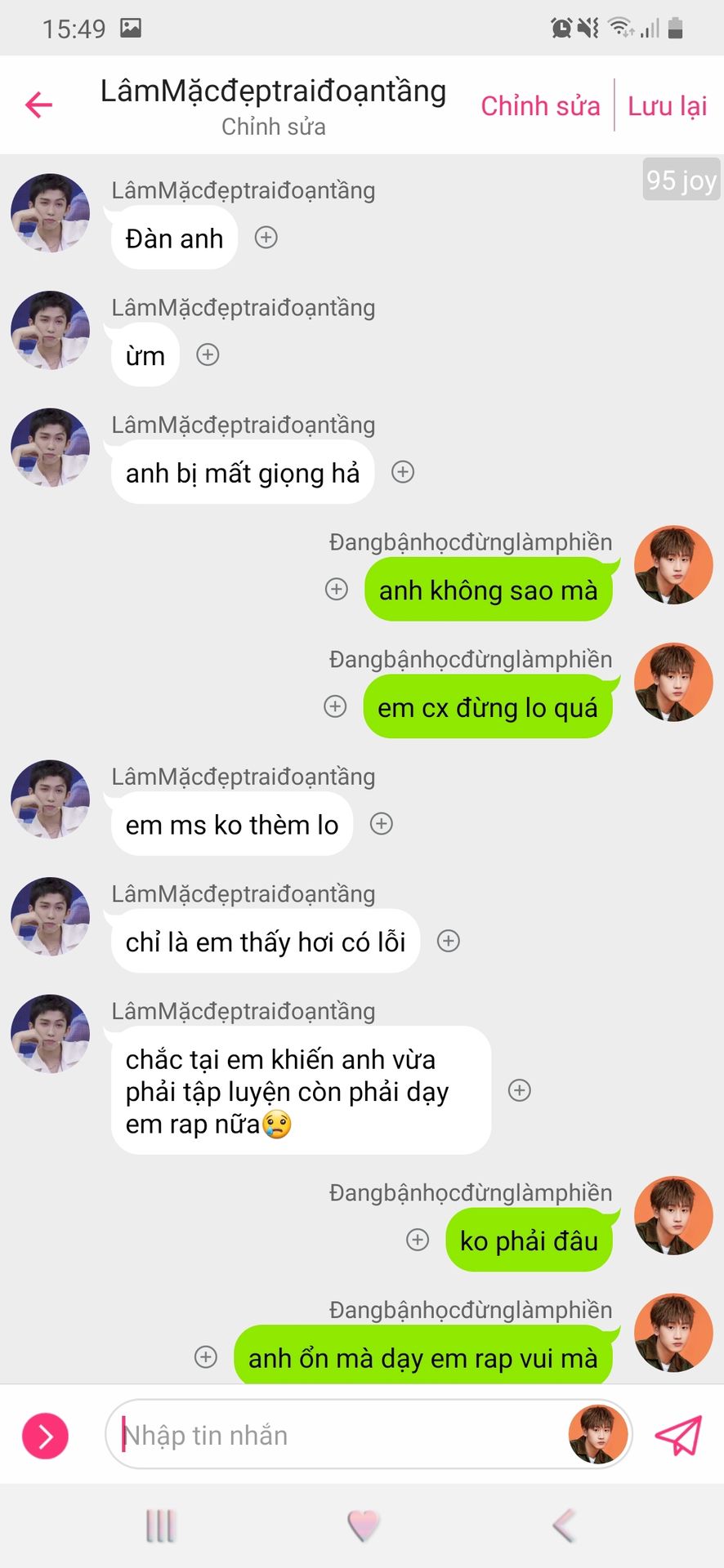Tap plus icon beside 'ko phải đâu'

[x=418, y=1240]
